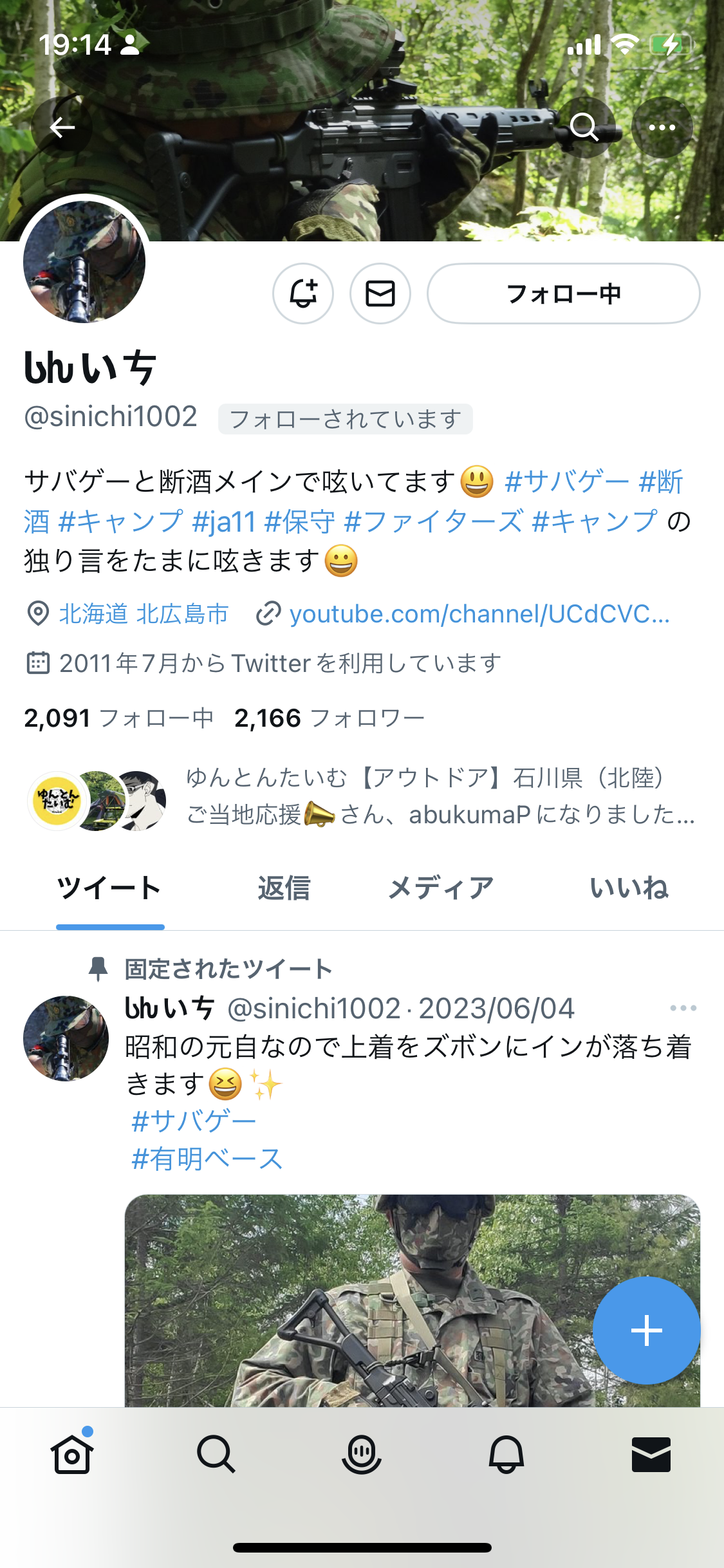Go back using the arrow icon
The width and height of the screenshot is (724, 1568).
62,127
